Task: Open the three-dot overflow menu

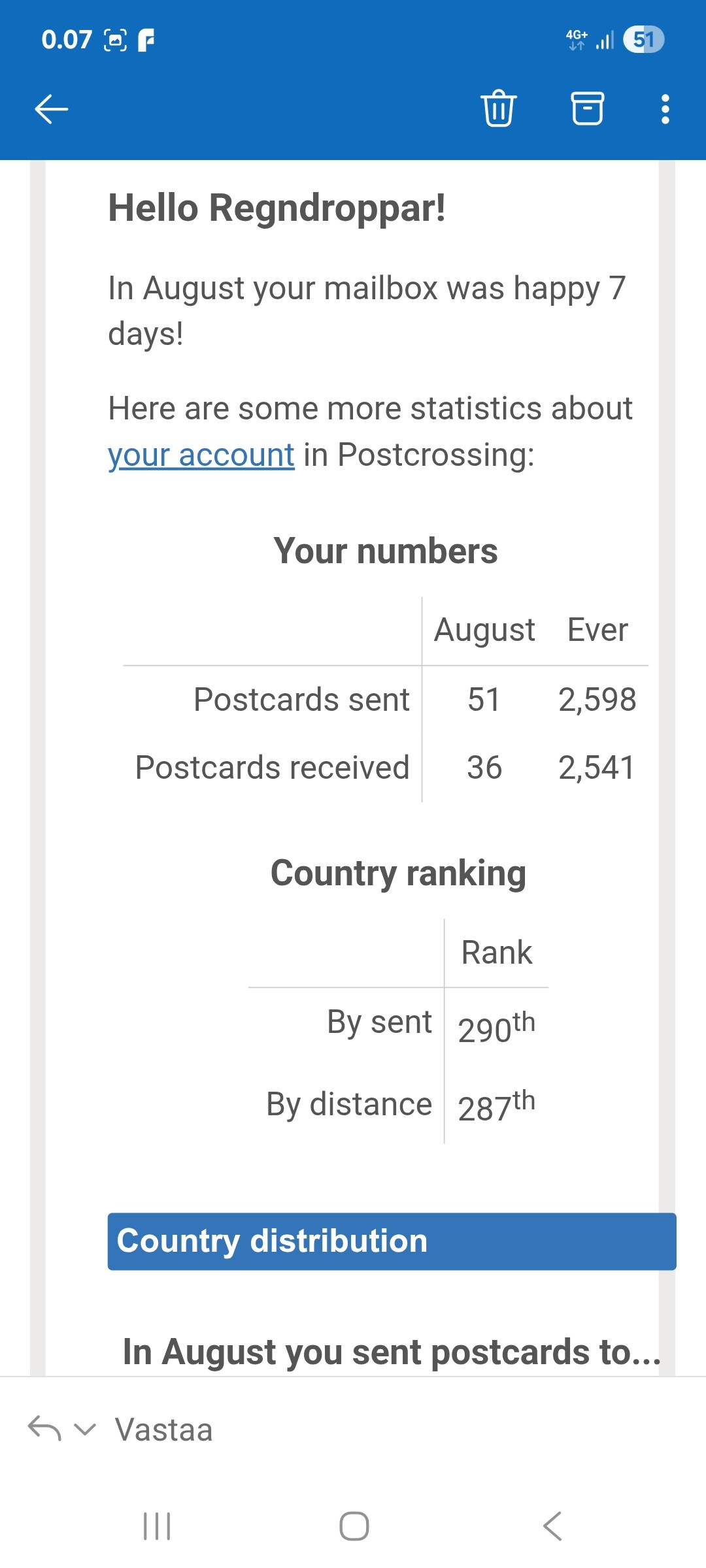Action: click(665, 108)
